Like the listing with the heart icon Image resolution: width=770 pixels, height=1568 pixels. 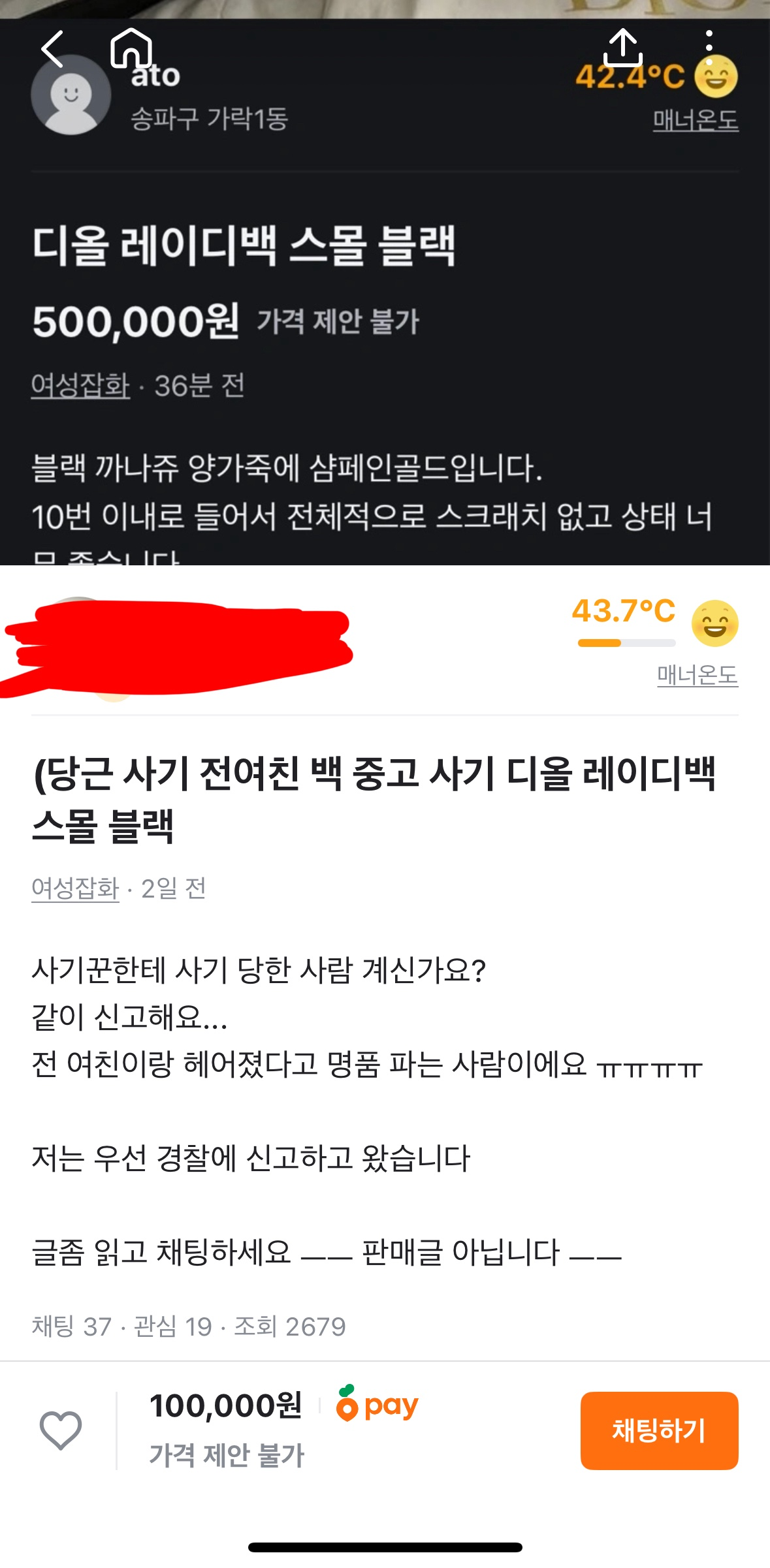coord(61,1430)
